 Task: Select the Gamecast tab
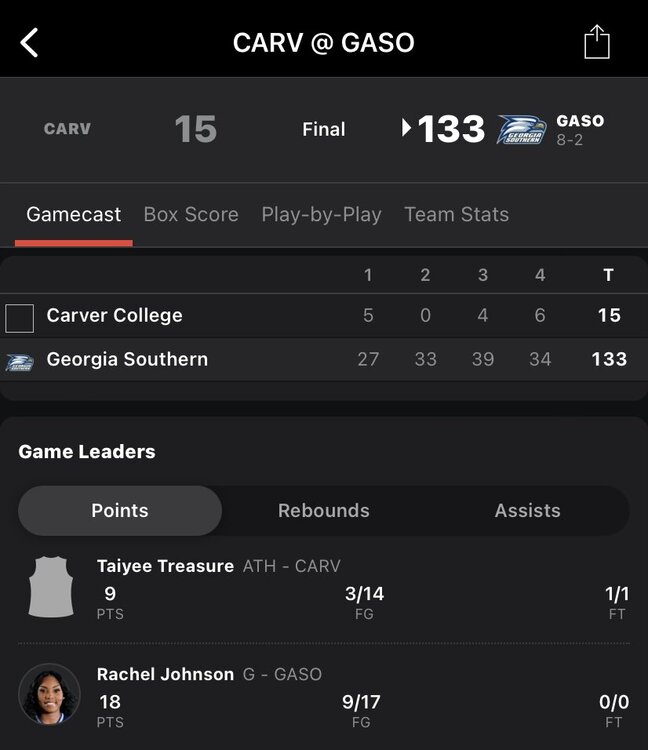click(74, 214)
